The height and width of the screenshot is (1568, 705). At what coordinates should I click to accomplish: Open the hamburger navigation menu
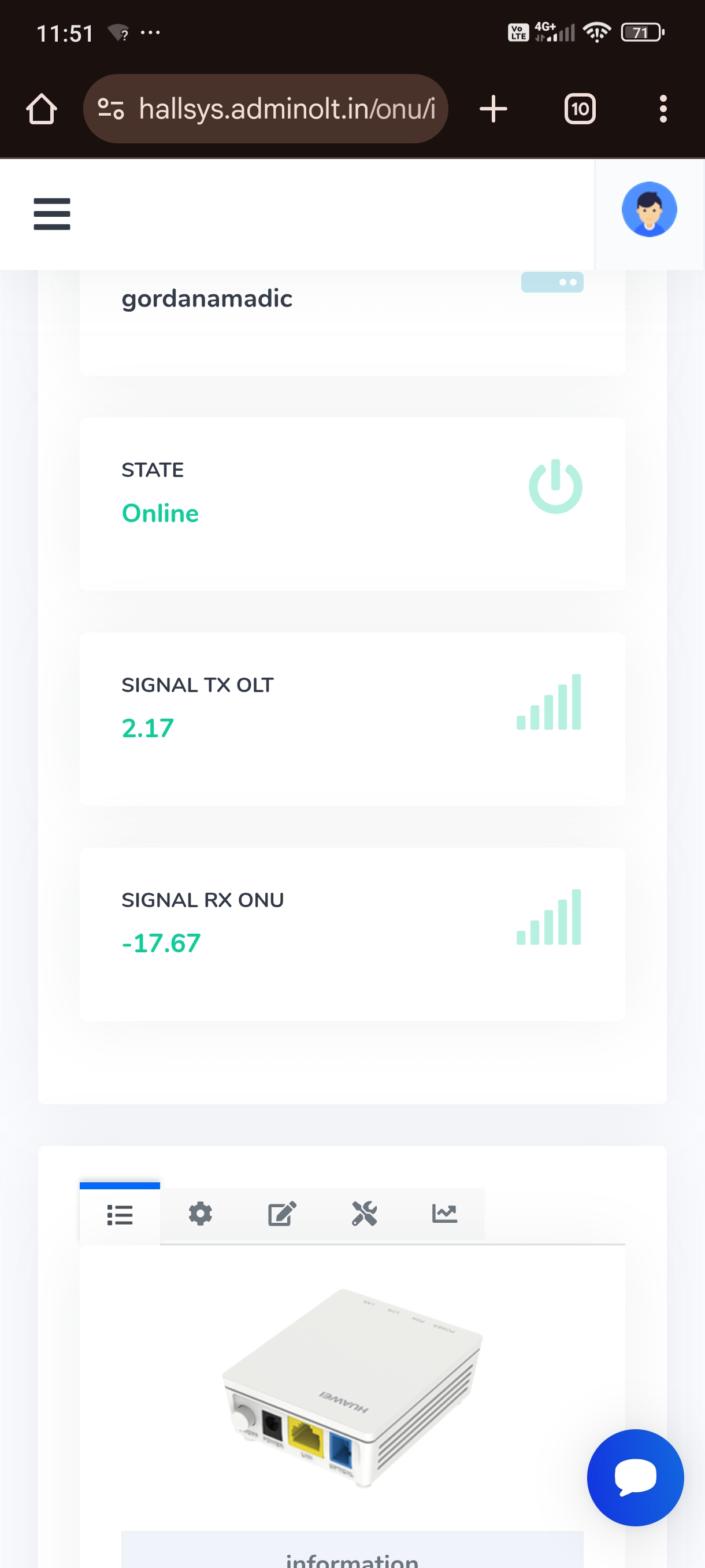pos(51,214)
